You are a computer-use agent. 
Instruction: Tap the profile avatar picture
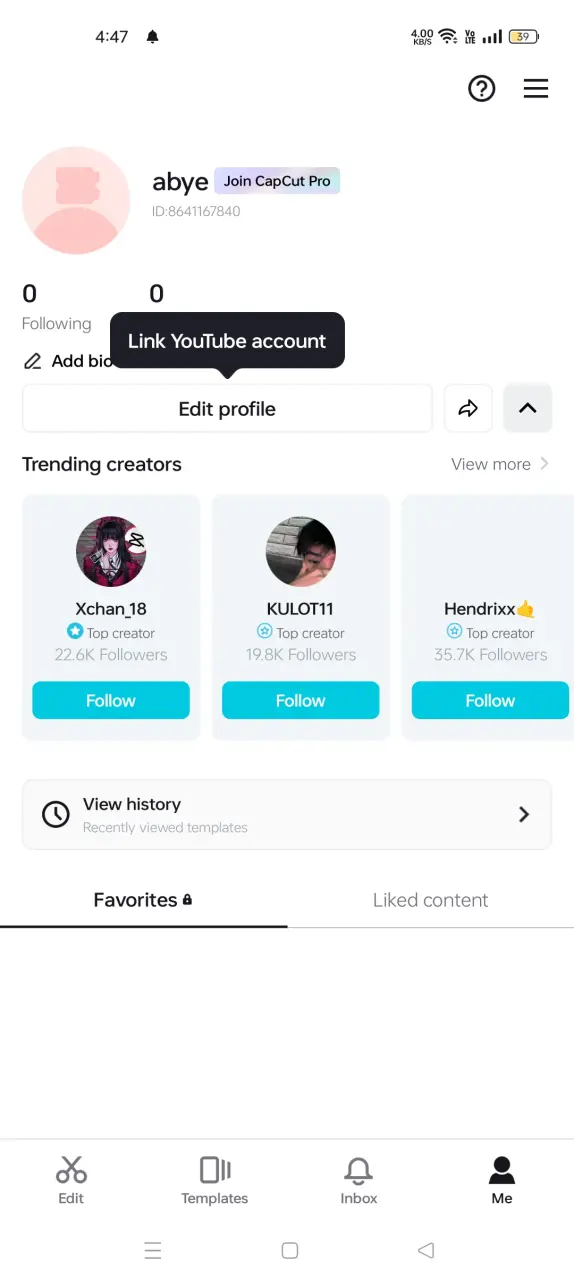click(76, 201)
